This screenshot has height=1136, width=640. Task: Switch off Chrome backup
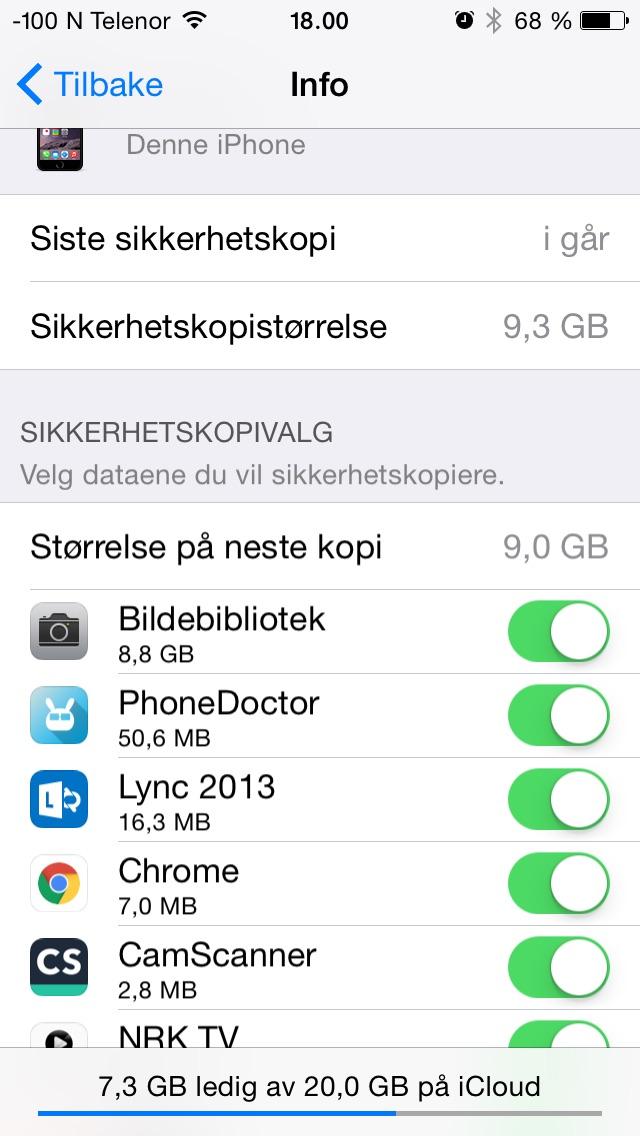pyautogui.click(x=558, y=883)
